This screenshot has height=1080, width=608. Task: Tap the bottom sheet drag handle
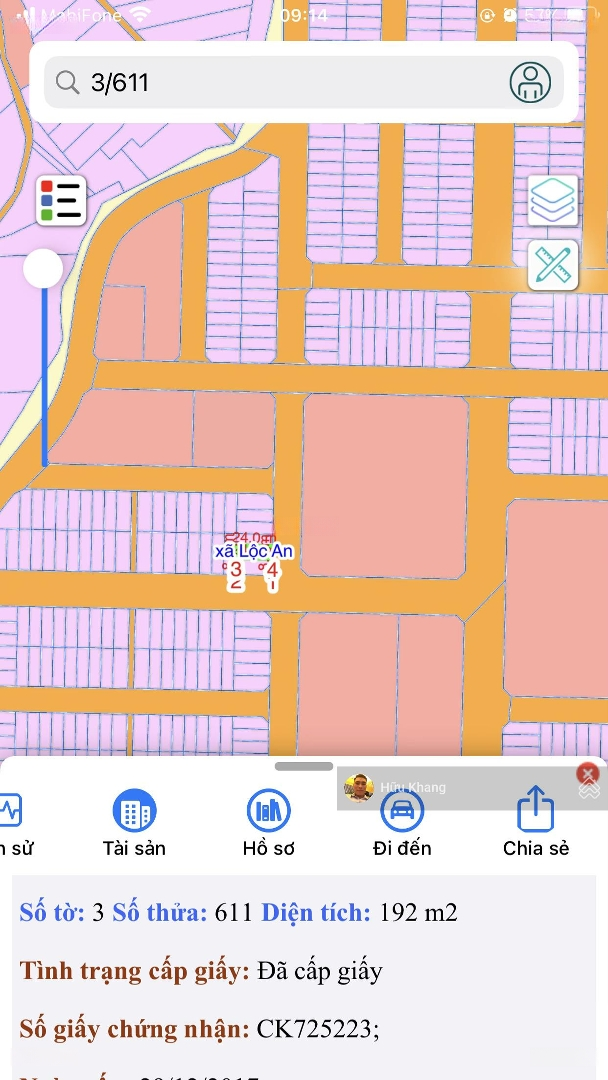click(x=304, y=766)
